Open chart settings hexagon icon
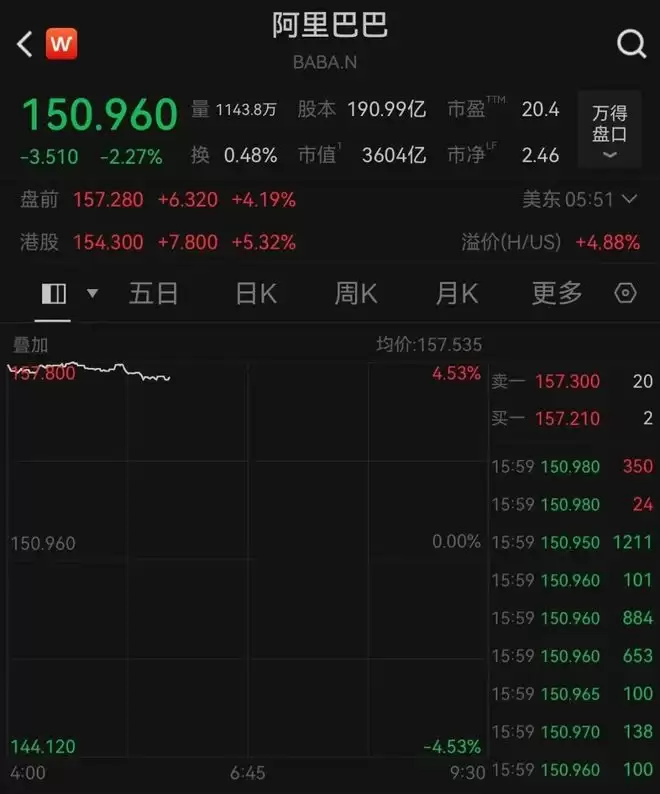 click(x=626, y=293)
